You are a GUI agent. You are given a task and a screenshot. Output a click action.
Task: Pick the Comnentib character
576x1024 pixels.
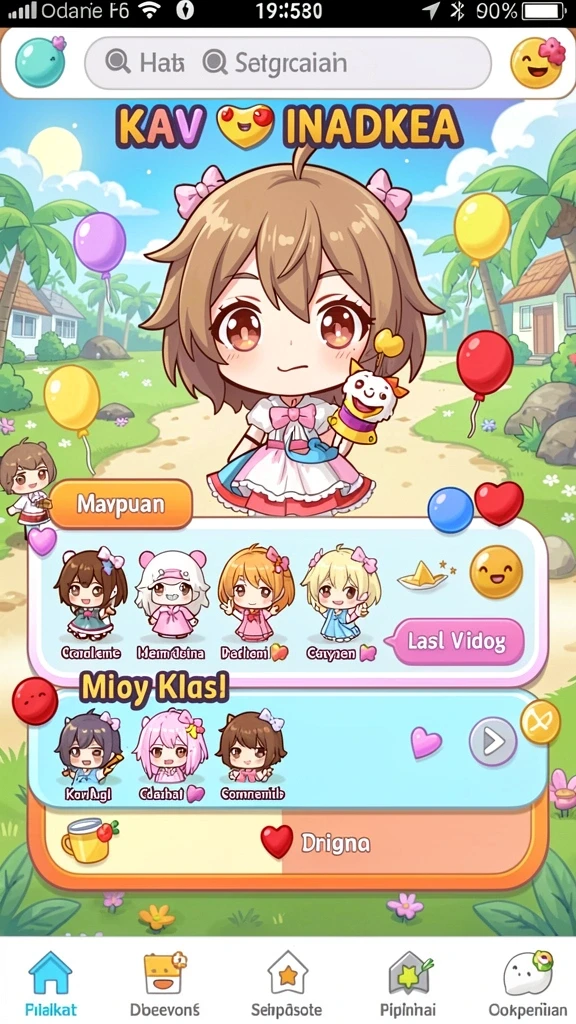[x=252, y=756]
